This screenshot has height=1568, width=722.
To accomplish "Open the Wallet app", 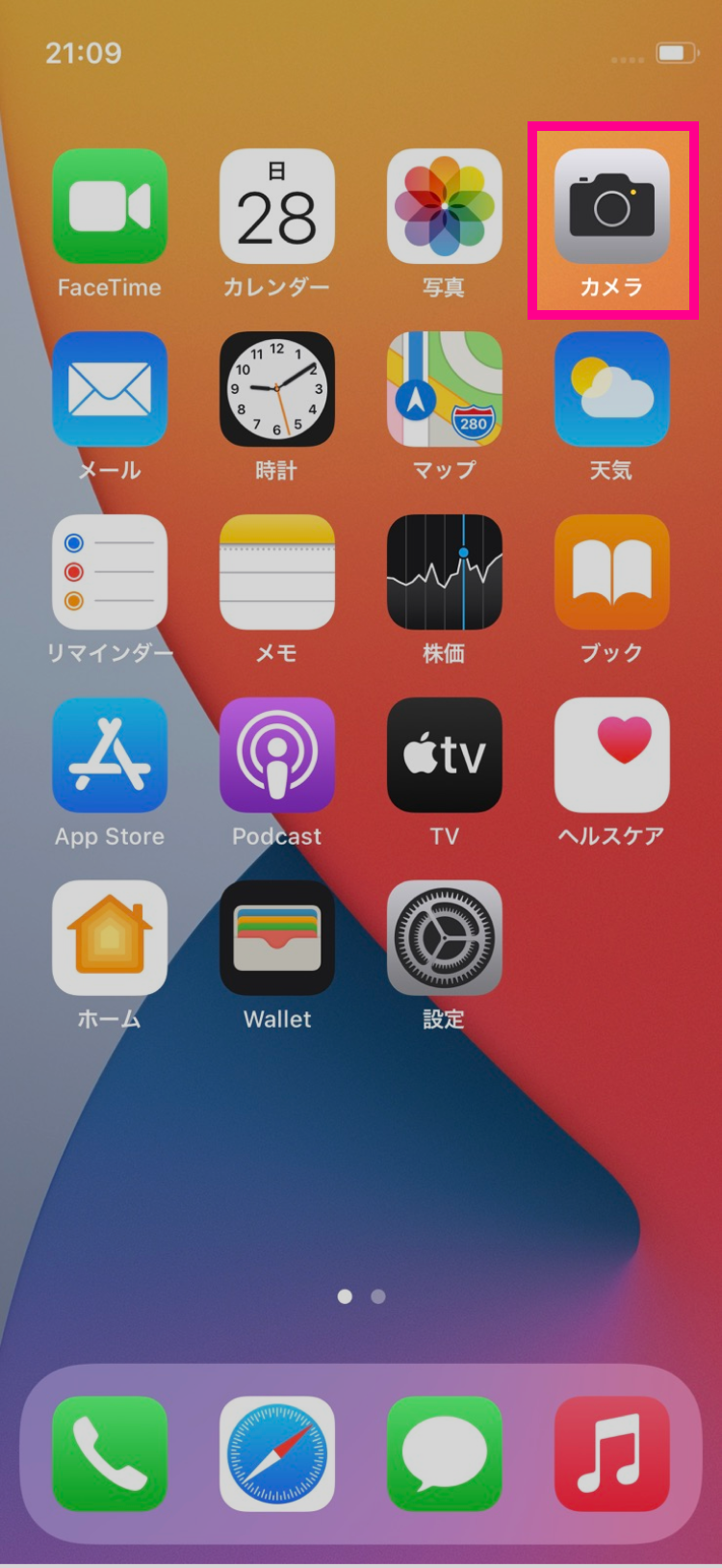I will (277, 938).
